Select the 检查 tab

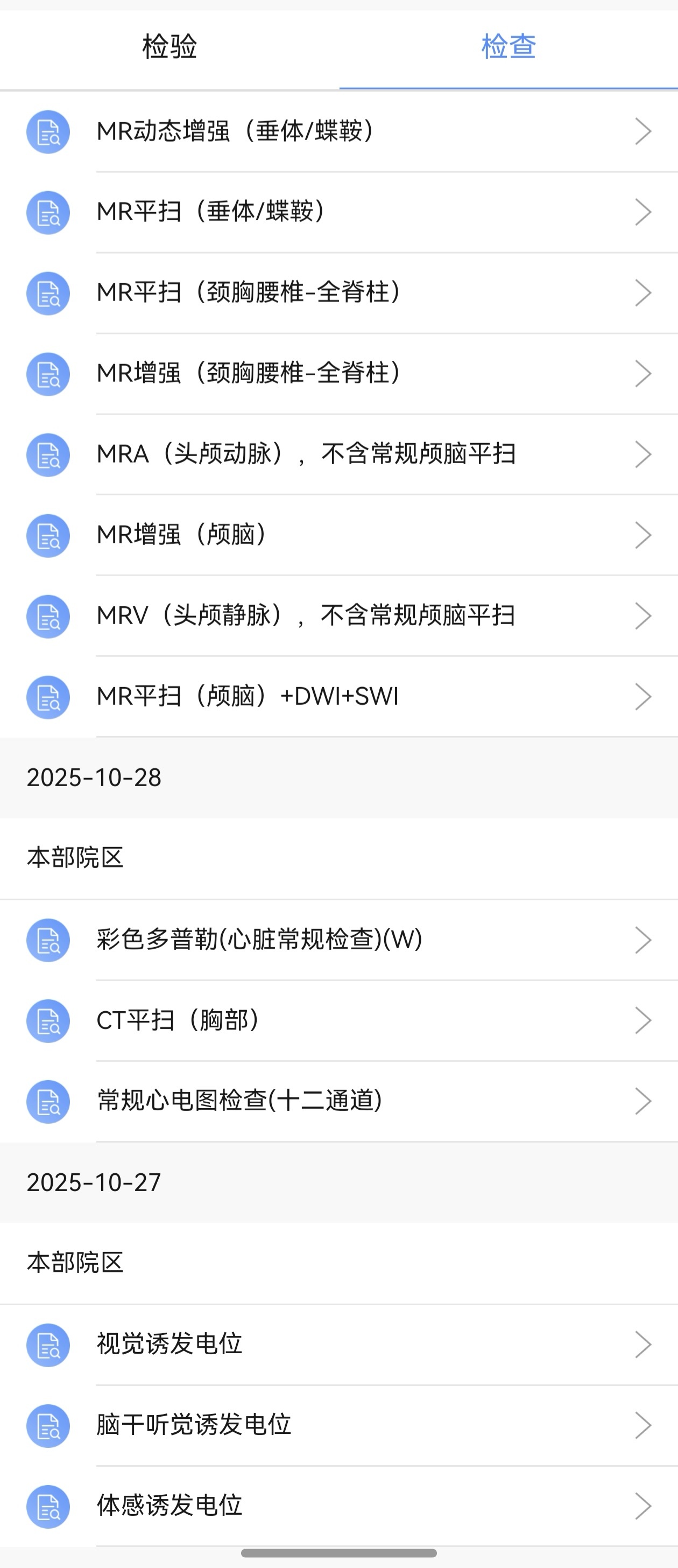click(x=508, y=47)
